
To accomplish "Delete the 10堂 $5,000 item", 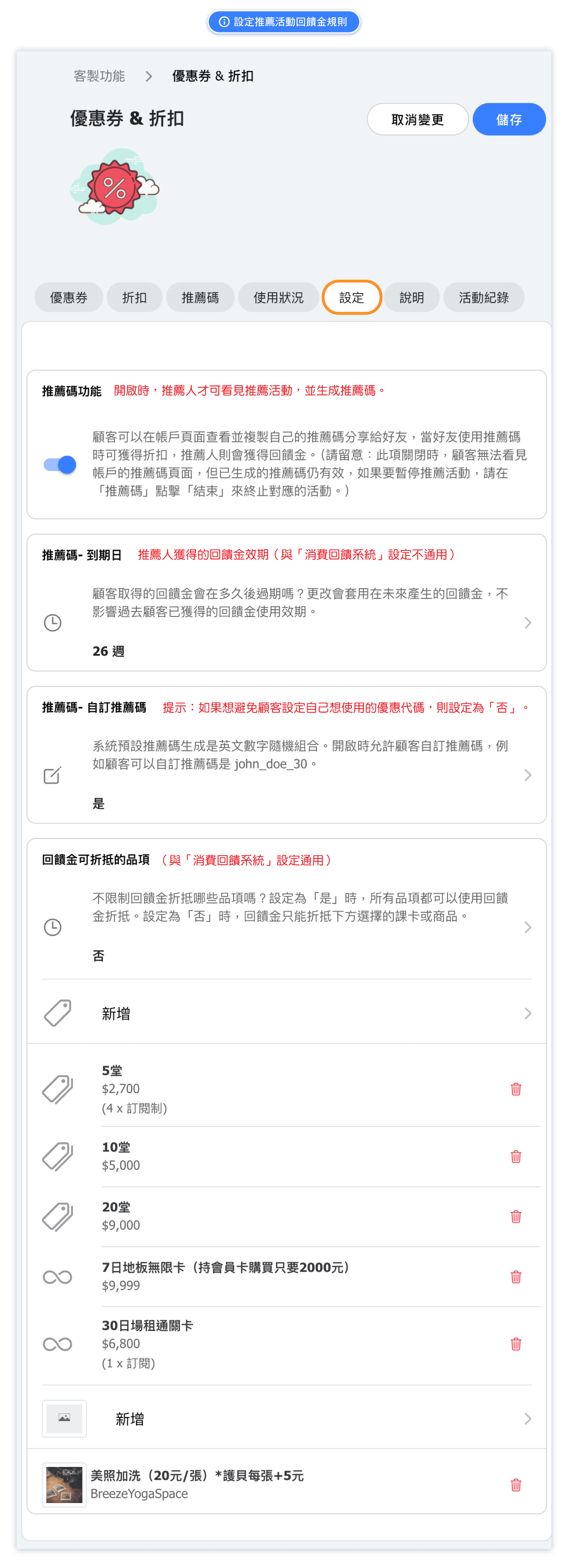I will click(x=516, y=1156).
